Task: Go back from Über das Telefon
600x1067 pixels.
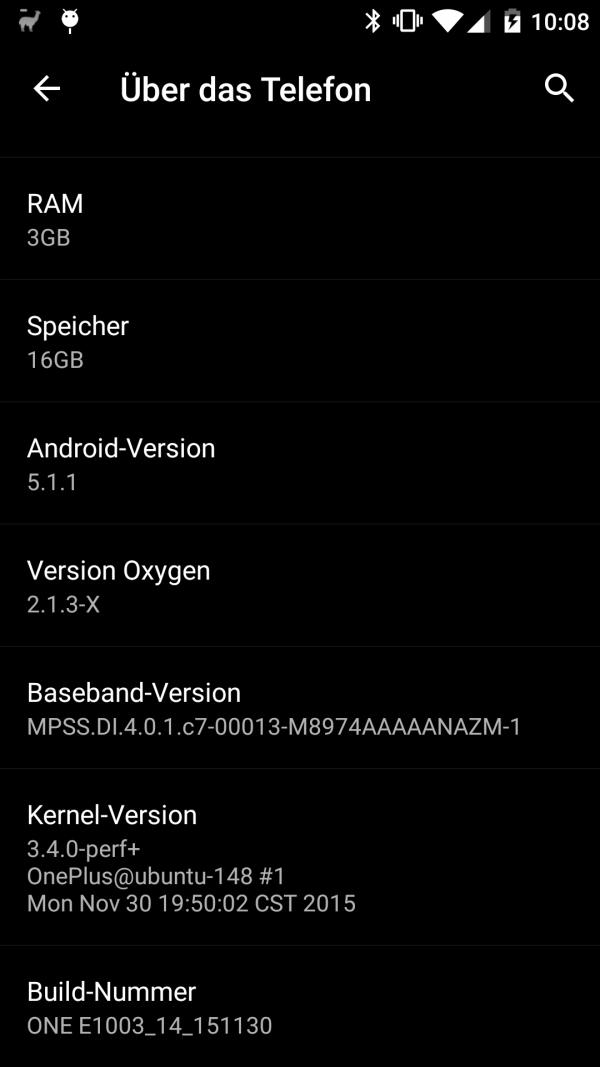Action: (47, 88)
